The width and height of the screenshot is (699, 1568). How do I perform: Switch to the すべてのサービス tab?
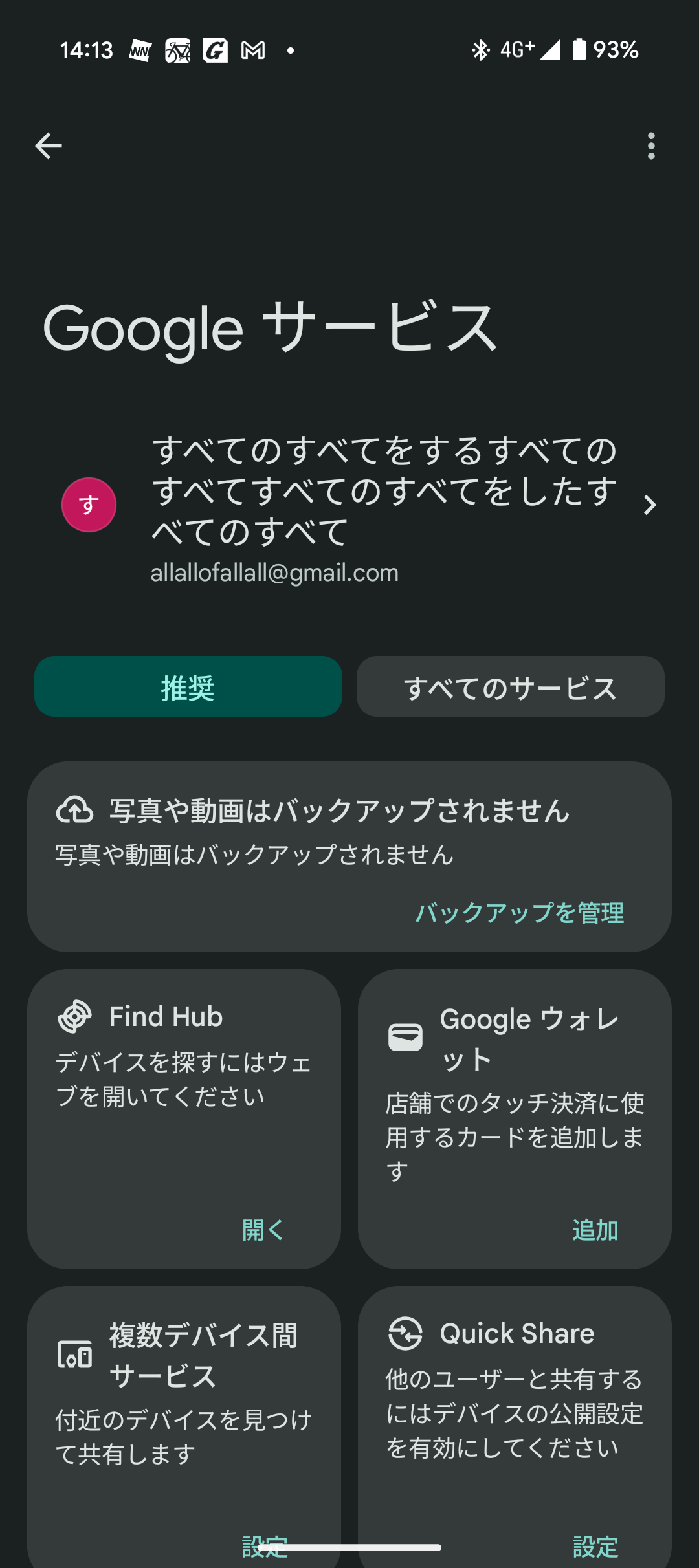[510, 687]
